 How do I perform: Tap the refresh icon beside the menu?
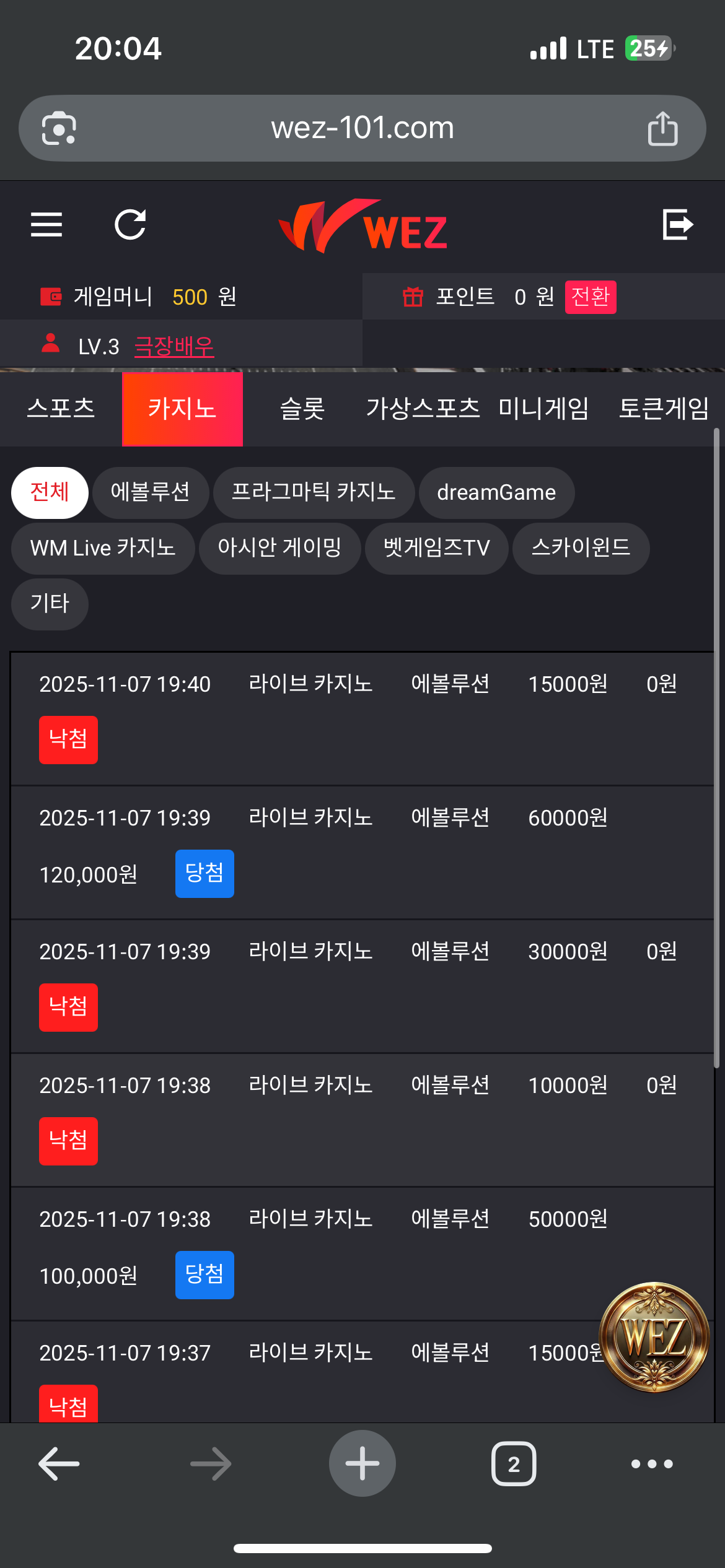(130, 224)
